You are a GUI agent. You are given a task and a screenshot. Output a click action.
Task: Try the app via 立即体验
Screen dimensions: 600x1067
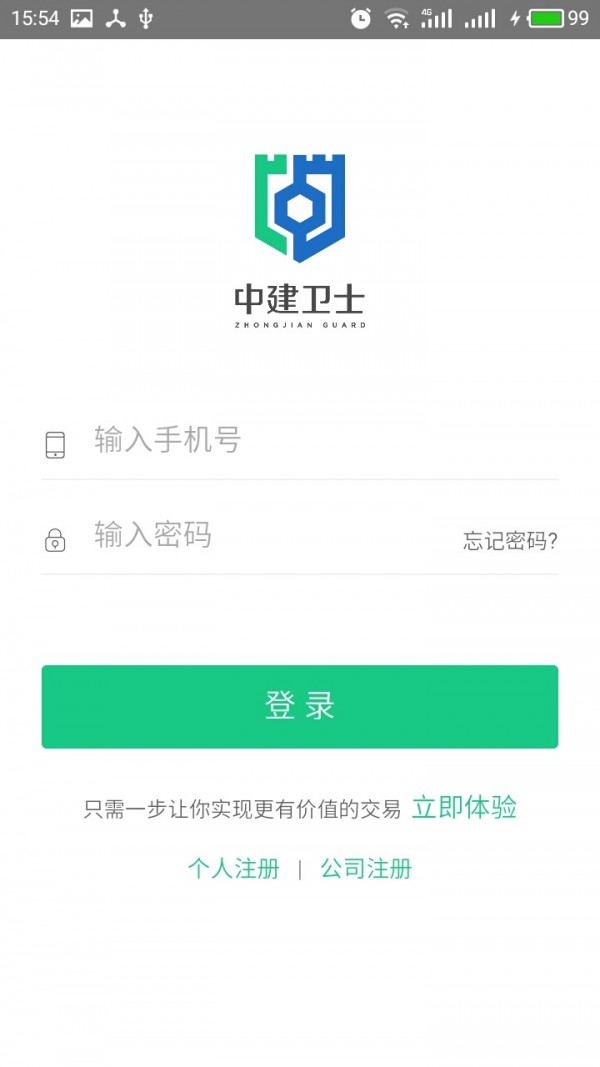tap(464, 807)
